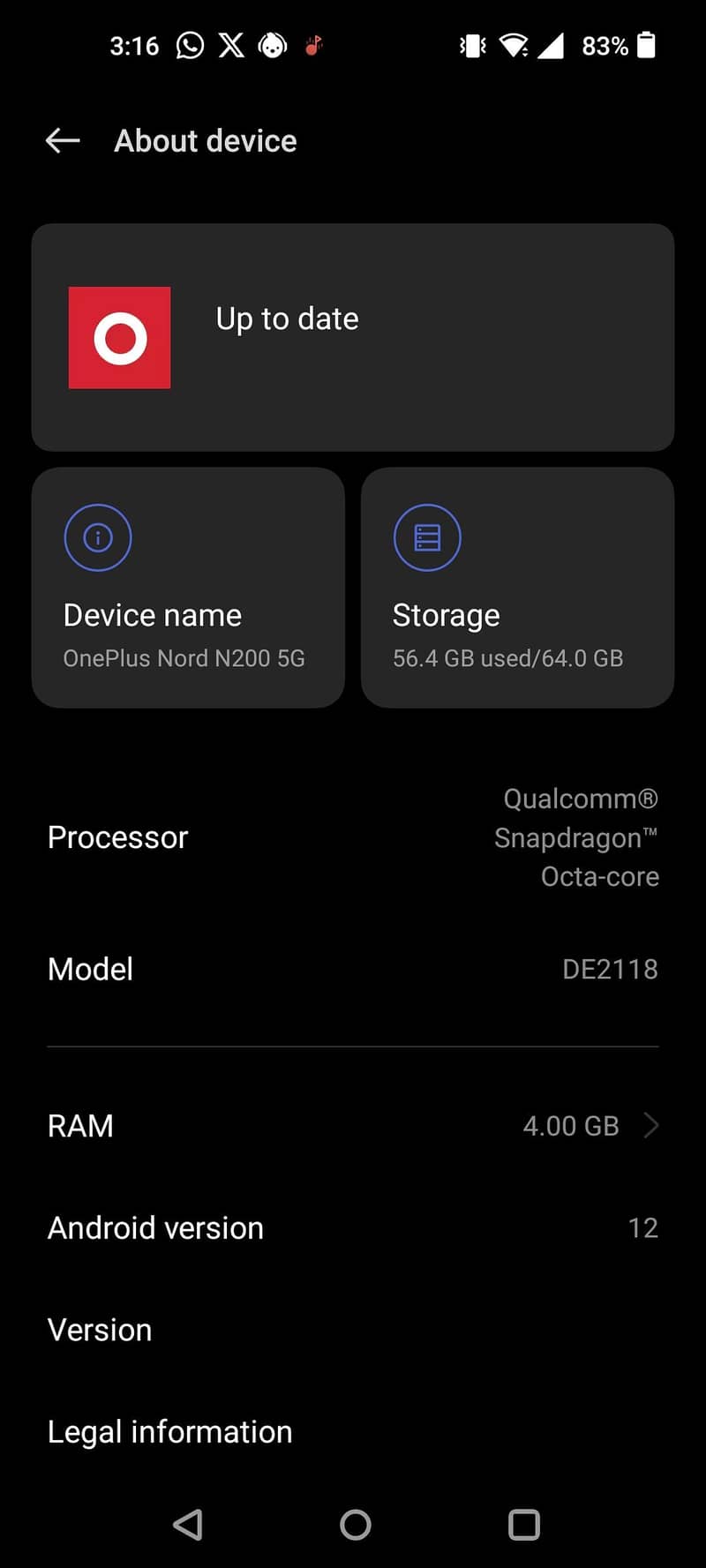Tap the cellular signal icon in status bar

point(549,45)
